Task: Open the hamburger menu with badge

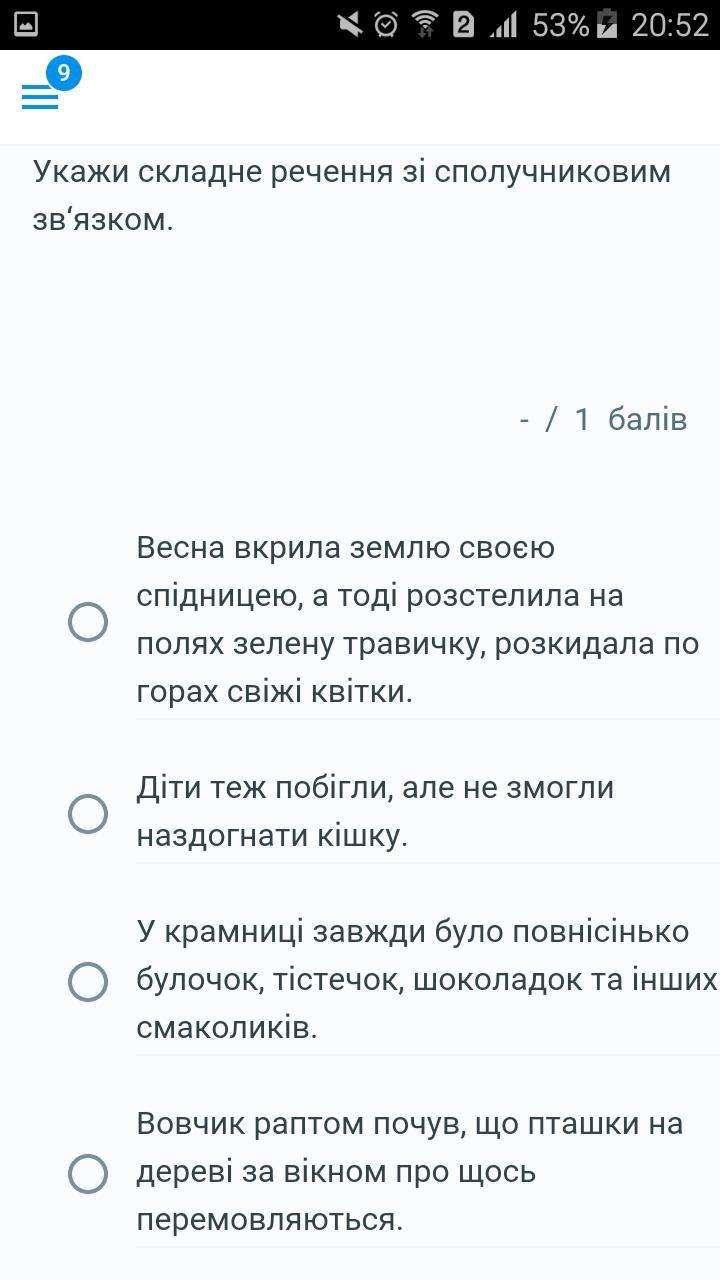Action: click(x=41, y=96)
